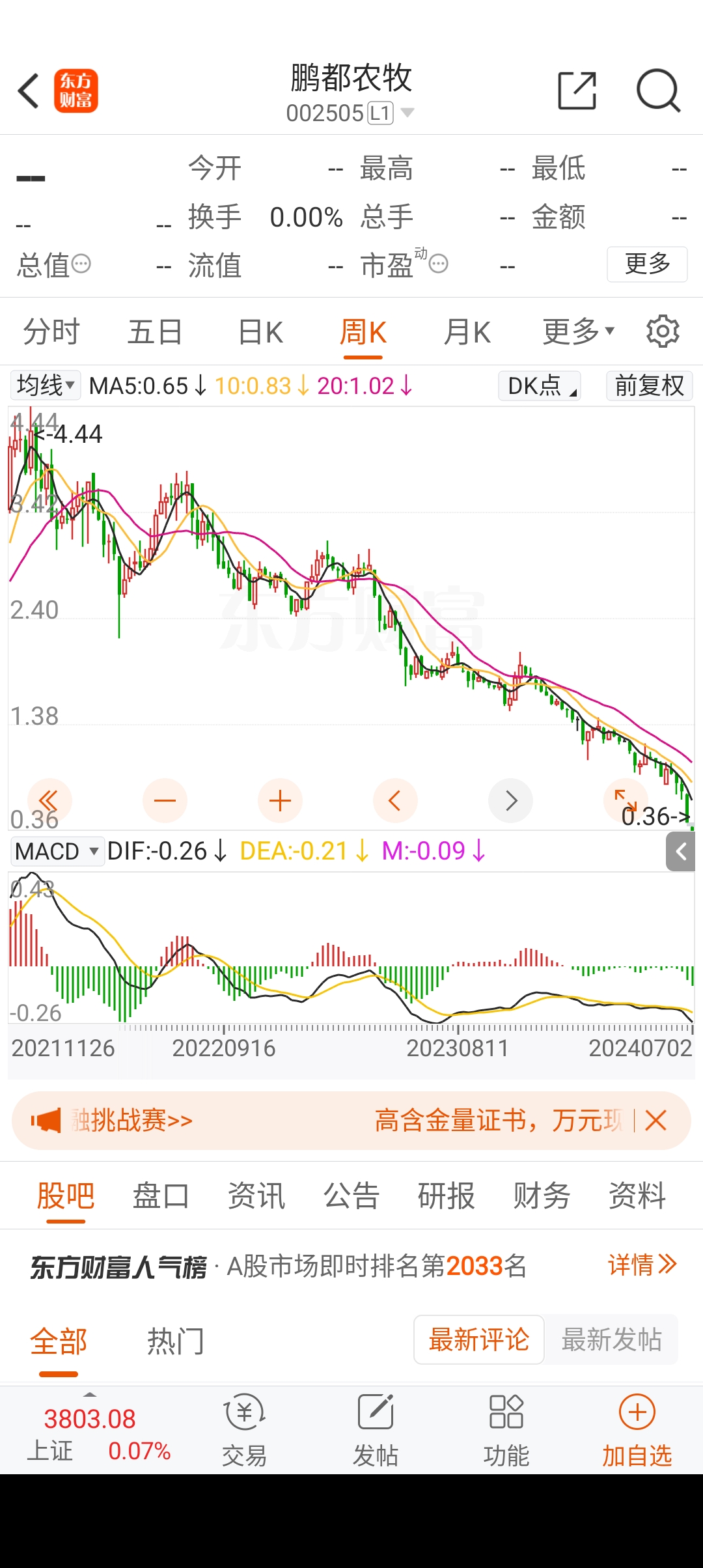Go back using the top-left arrow

29,91
